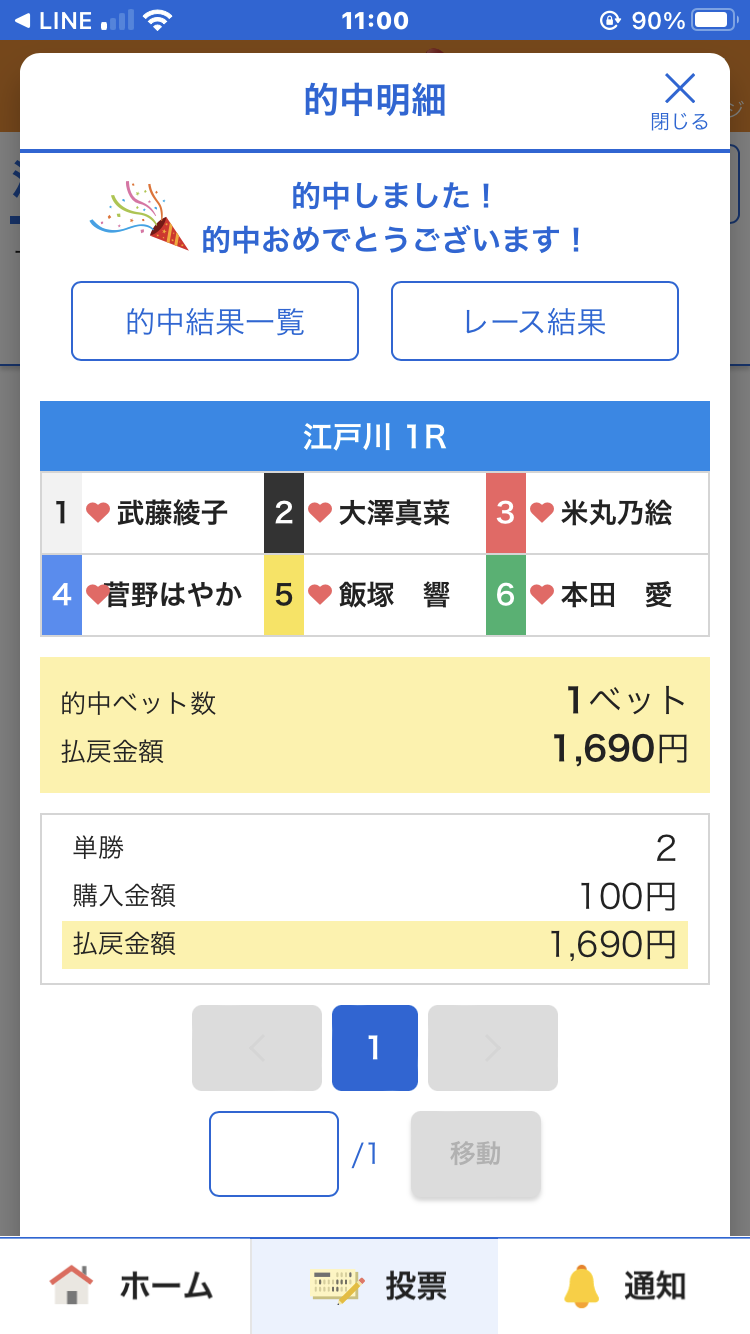The image size is (750, 1334).
Task: Tap the heart next to 飯塚 響
Action: [320, 595]
